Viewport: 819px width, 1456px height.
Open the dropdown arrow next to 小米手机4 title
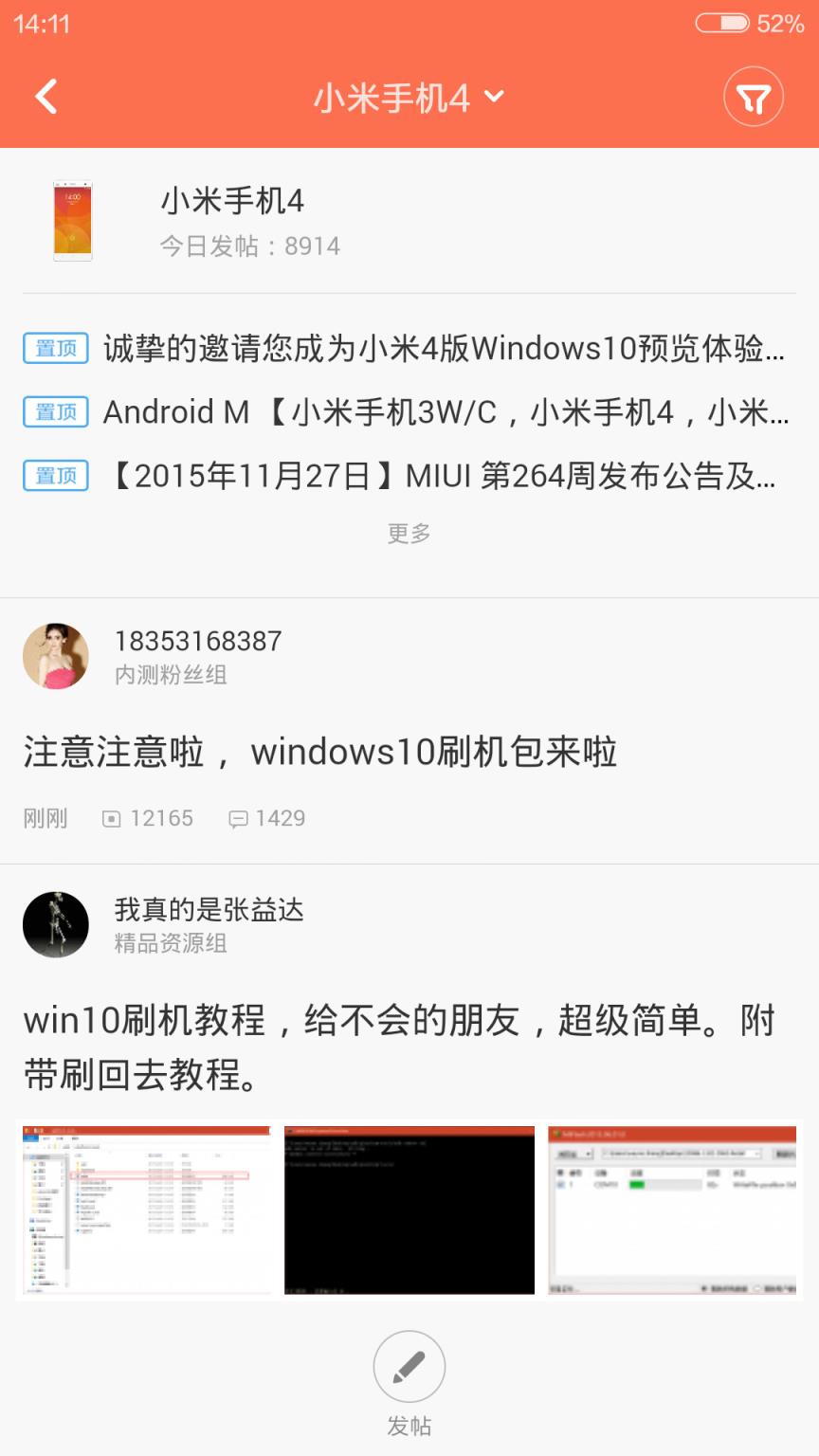tap(494, 96)
